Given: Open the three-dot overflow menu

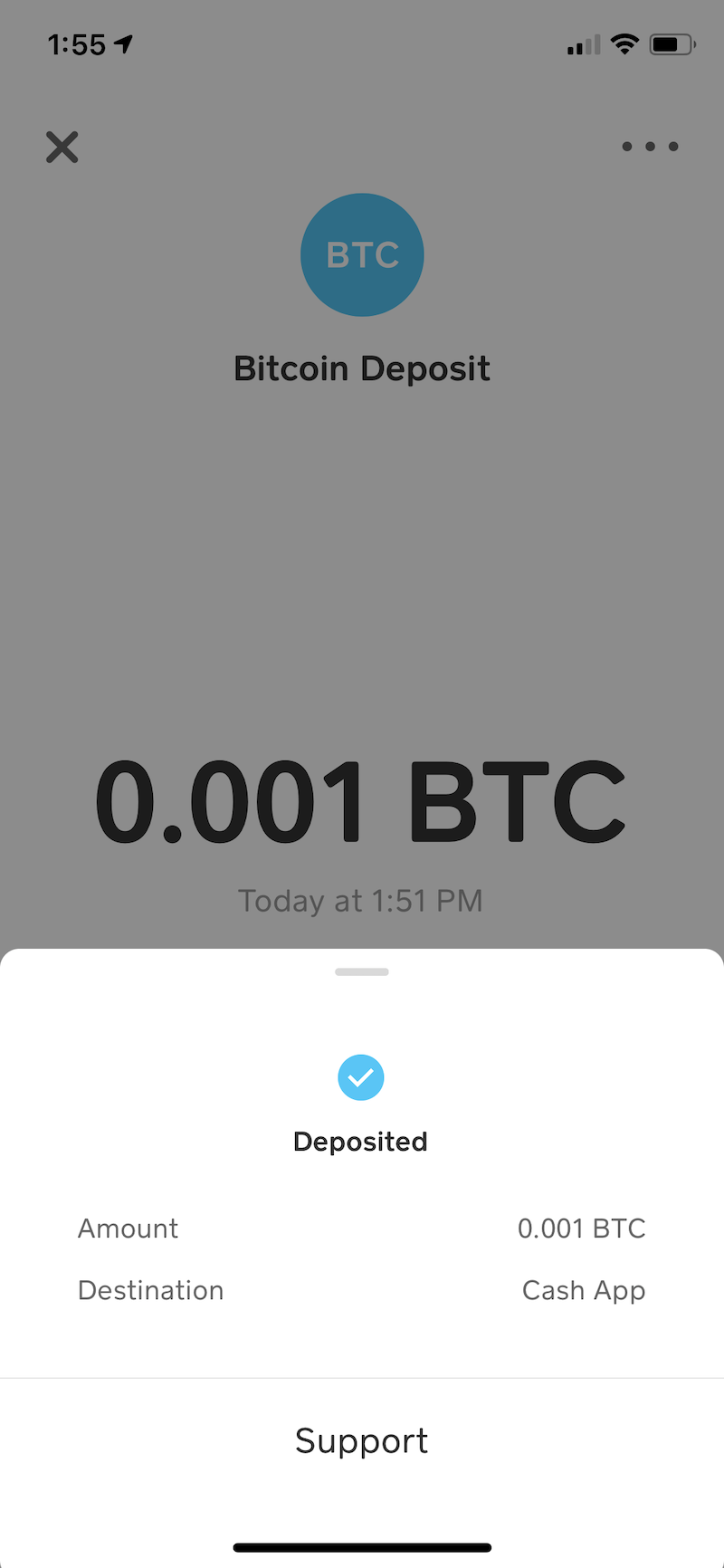Looking at the screenshot, I should point(650,147).
